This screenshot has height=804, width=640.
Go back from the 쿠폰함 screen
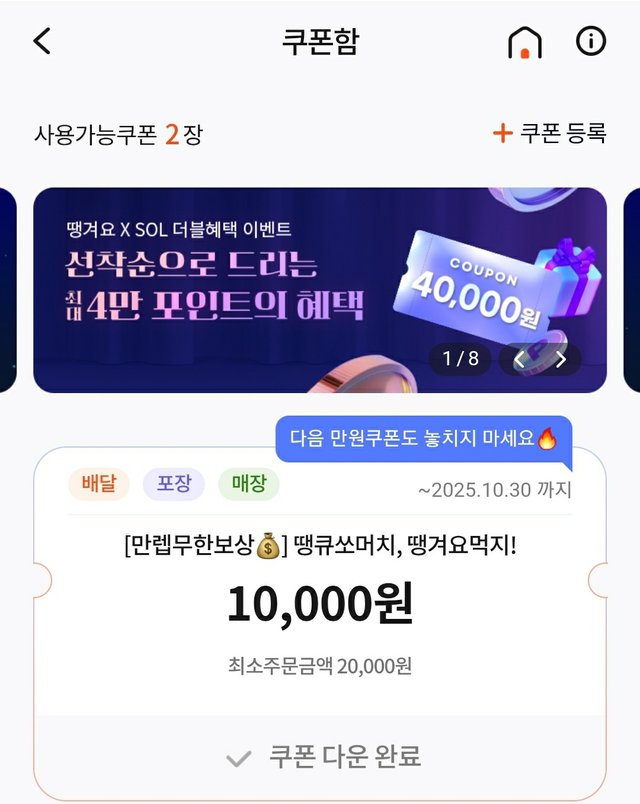click(42, 41)
